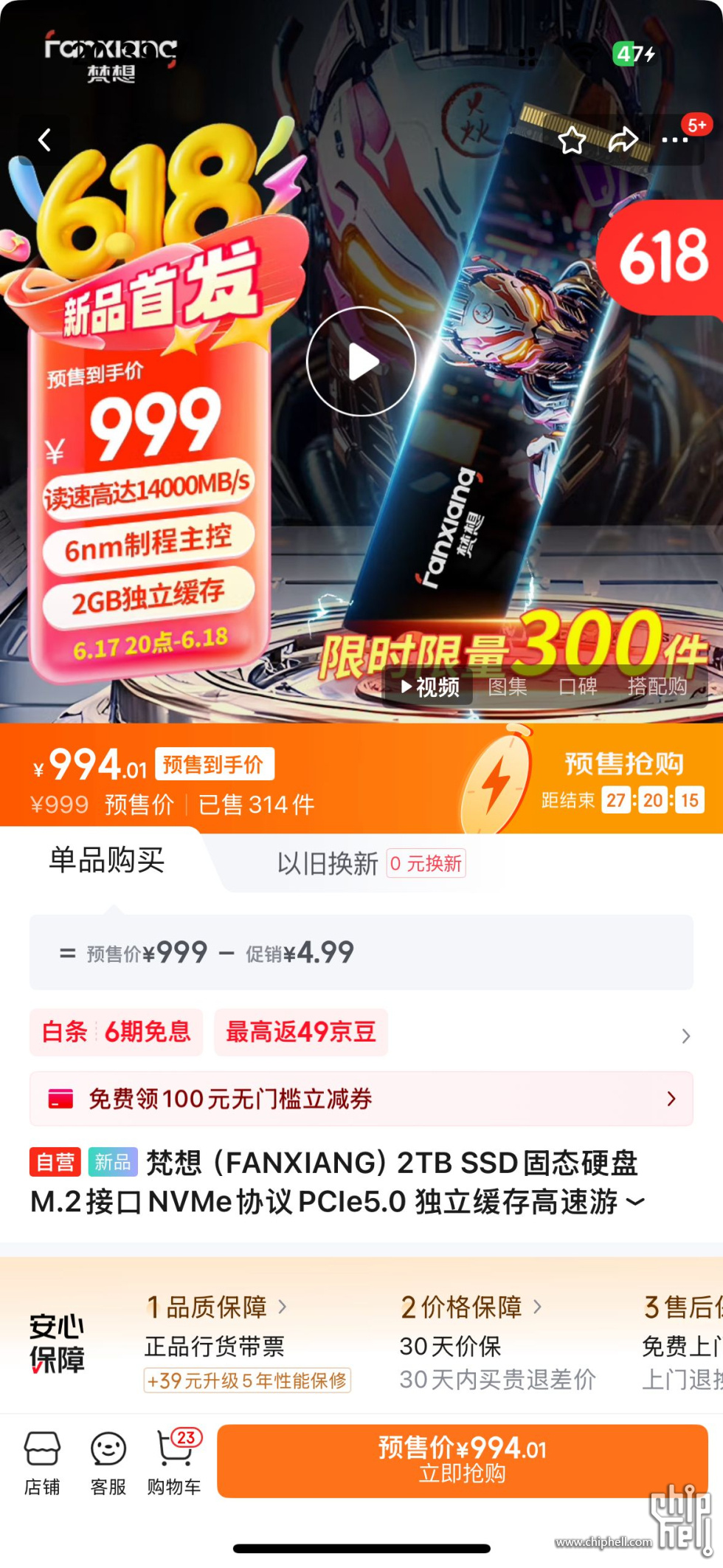Share this product listing
The image size is (723, 1568).
click(623, 140)
